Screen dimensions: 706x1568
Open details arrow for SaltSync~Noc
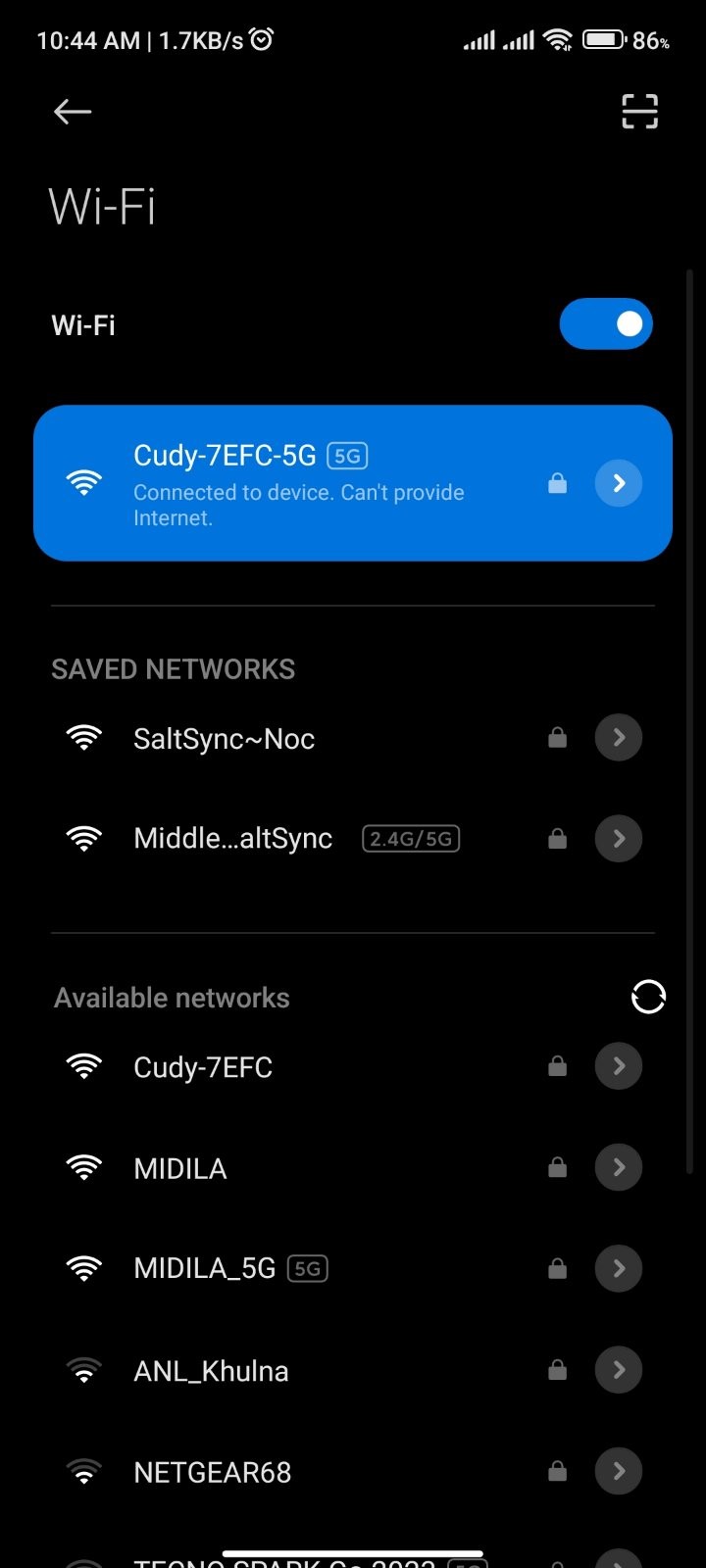point(618,738)
